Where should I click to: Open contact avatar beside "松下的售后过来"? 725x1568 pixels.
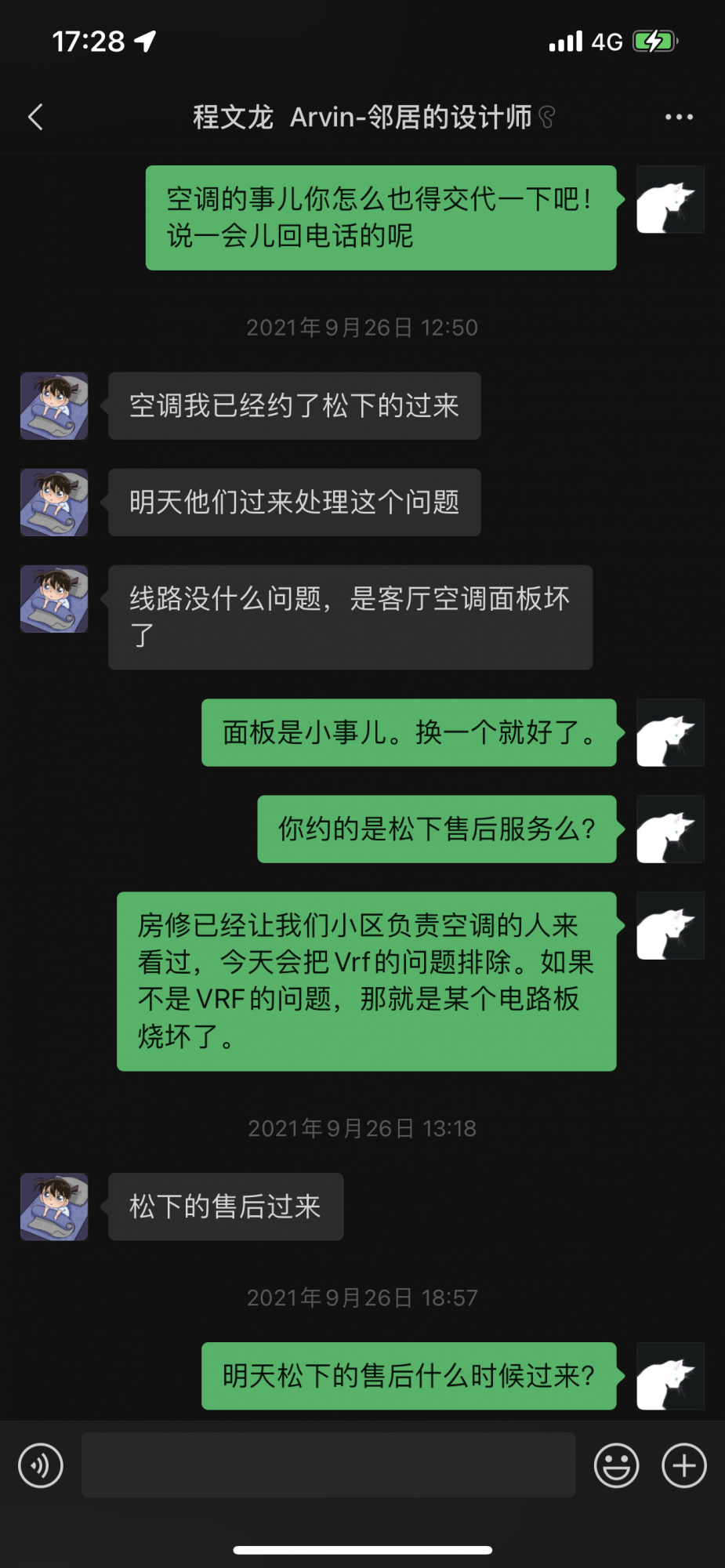click(x=54, y=1207)
